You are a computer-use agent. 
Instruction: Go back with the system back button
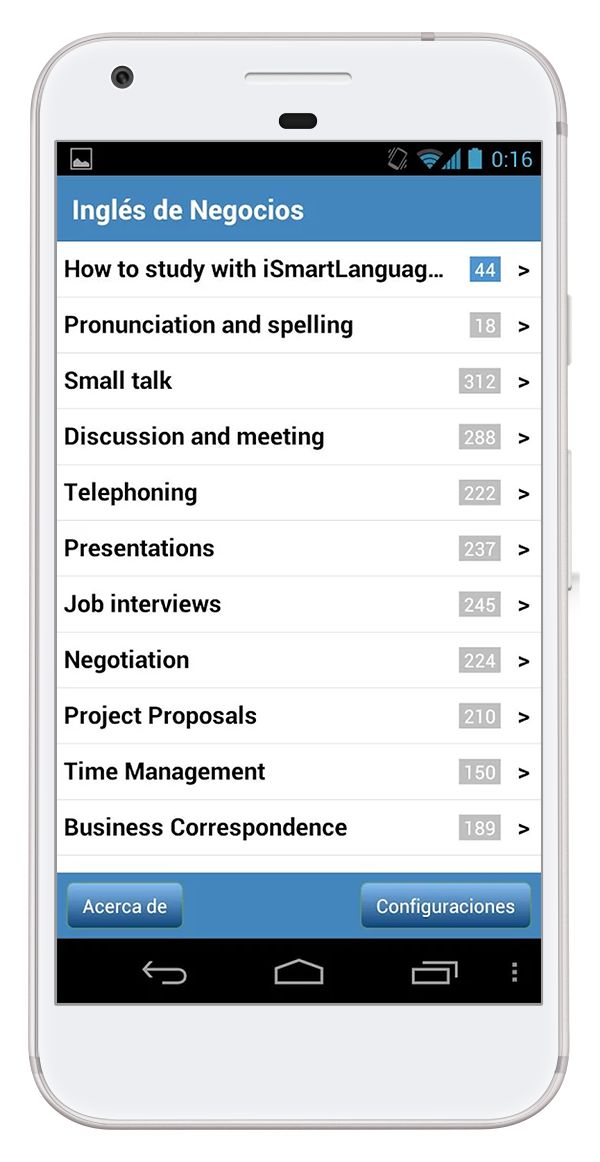(164, 972)
